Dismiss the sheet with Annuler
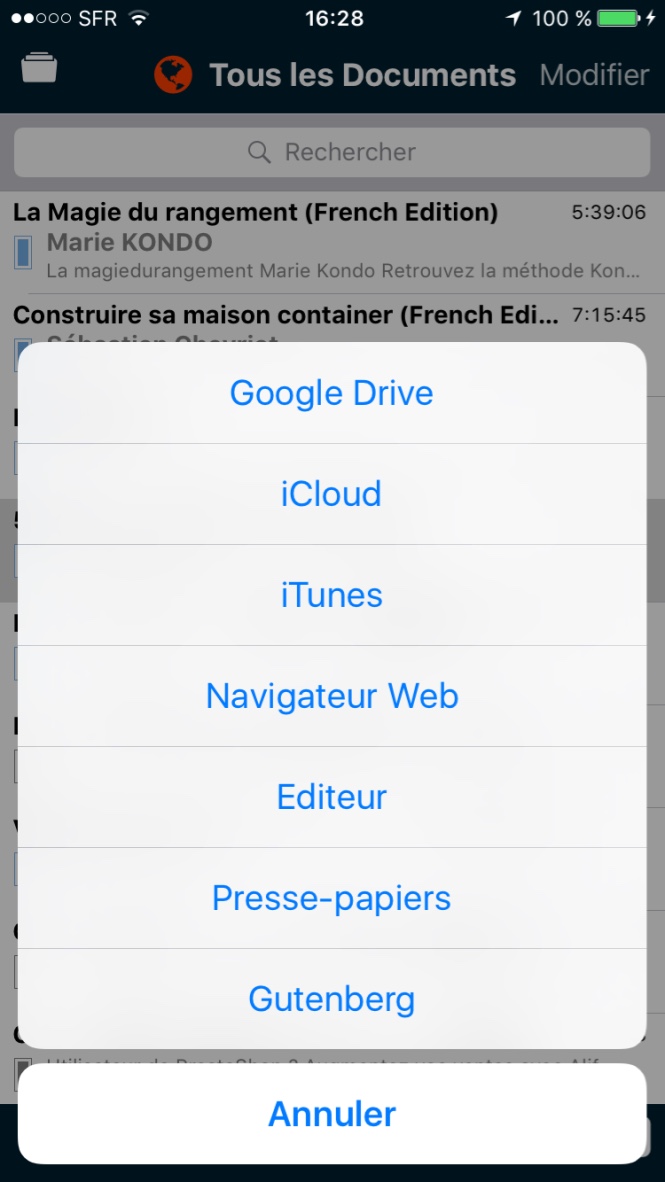The height and width of the screenshot is (1182, 665). tap(332, 1113)
